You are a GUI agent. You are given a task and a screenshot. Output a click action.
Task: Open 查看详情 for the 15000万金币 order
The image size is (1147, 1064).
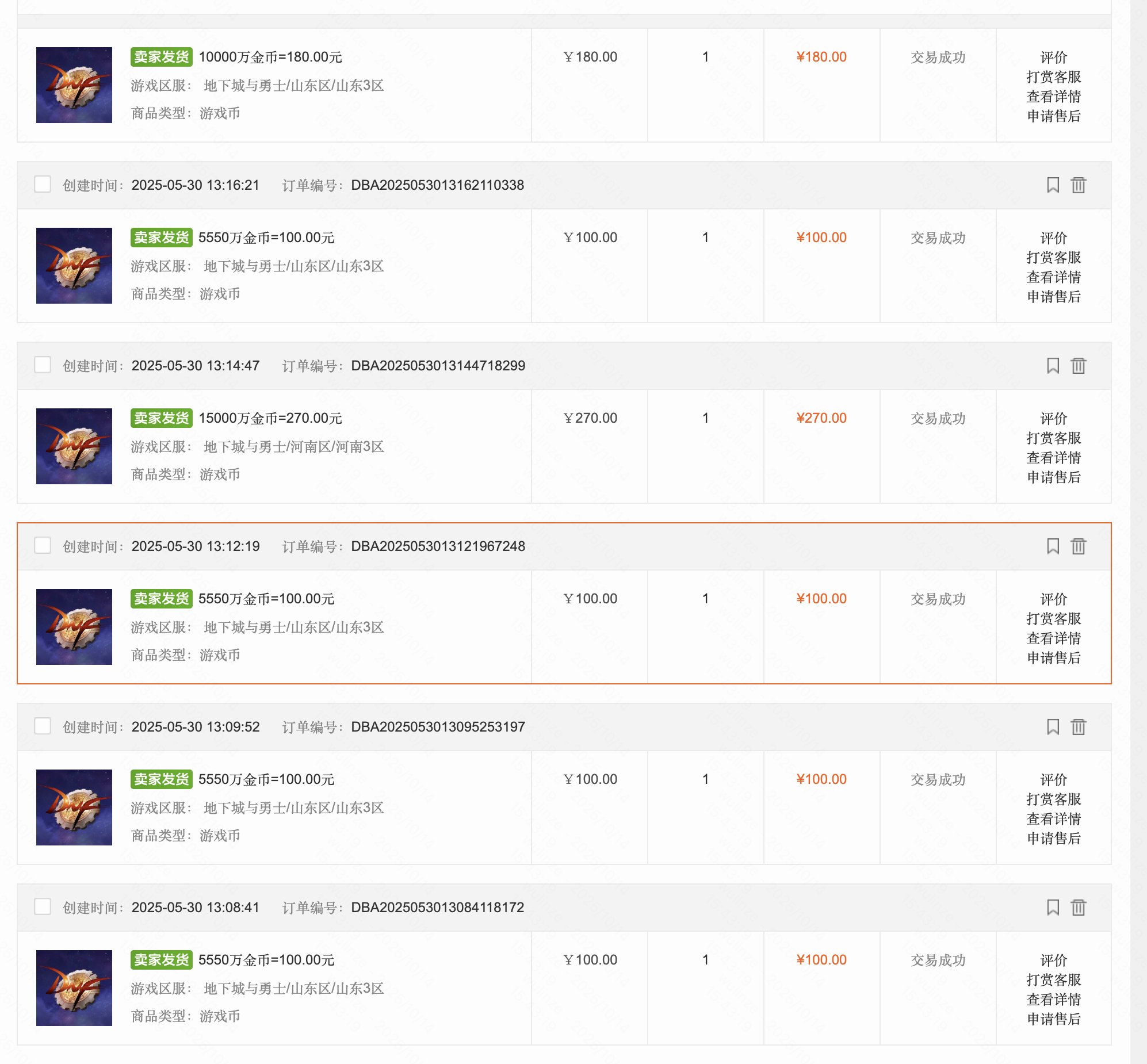pyautogui.click(x=1053, y=458)
